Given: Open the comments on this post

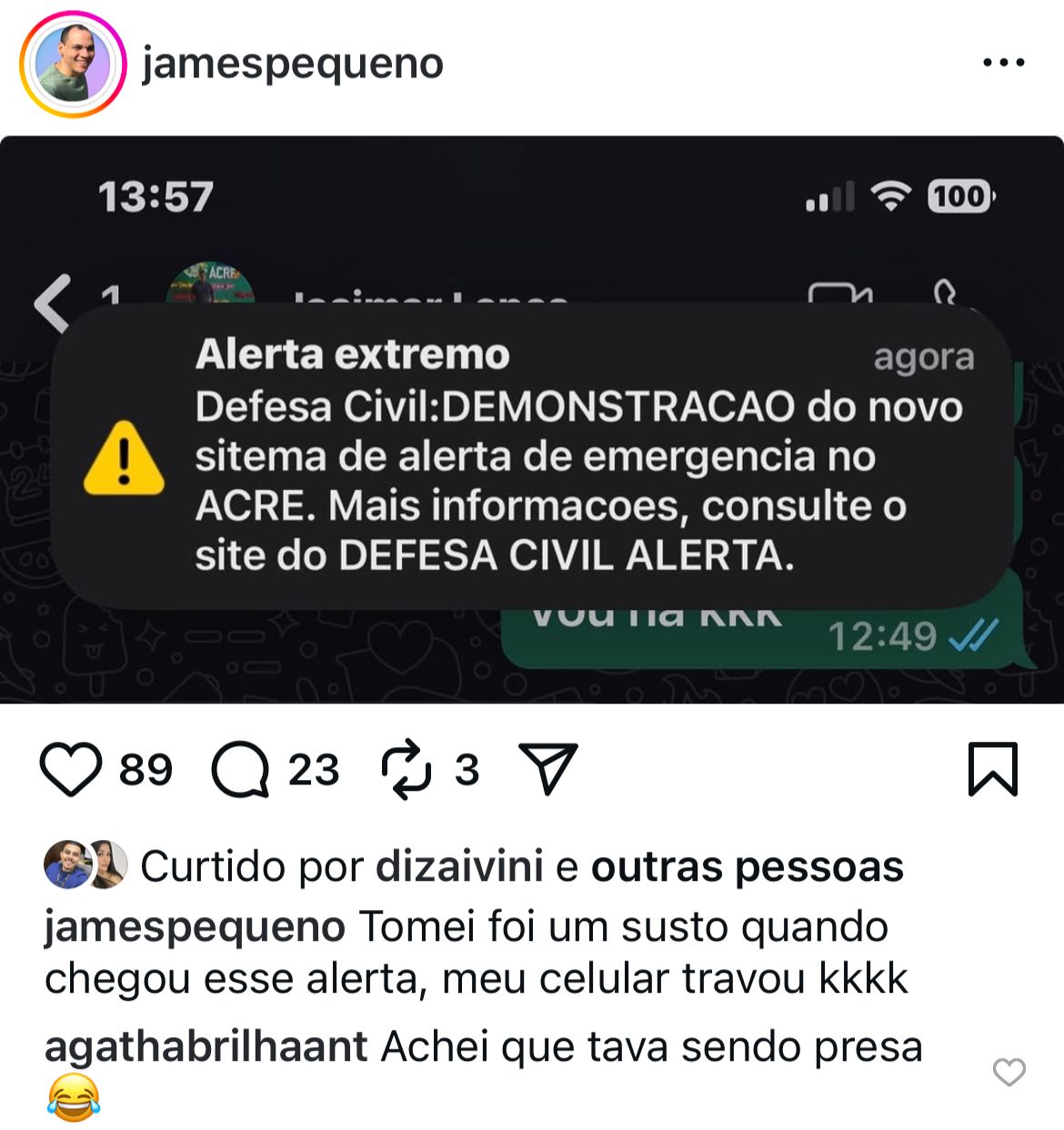Looking at the screenshot, I should point(240,769).
